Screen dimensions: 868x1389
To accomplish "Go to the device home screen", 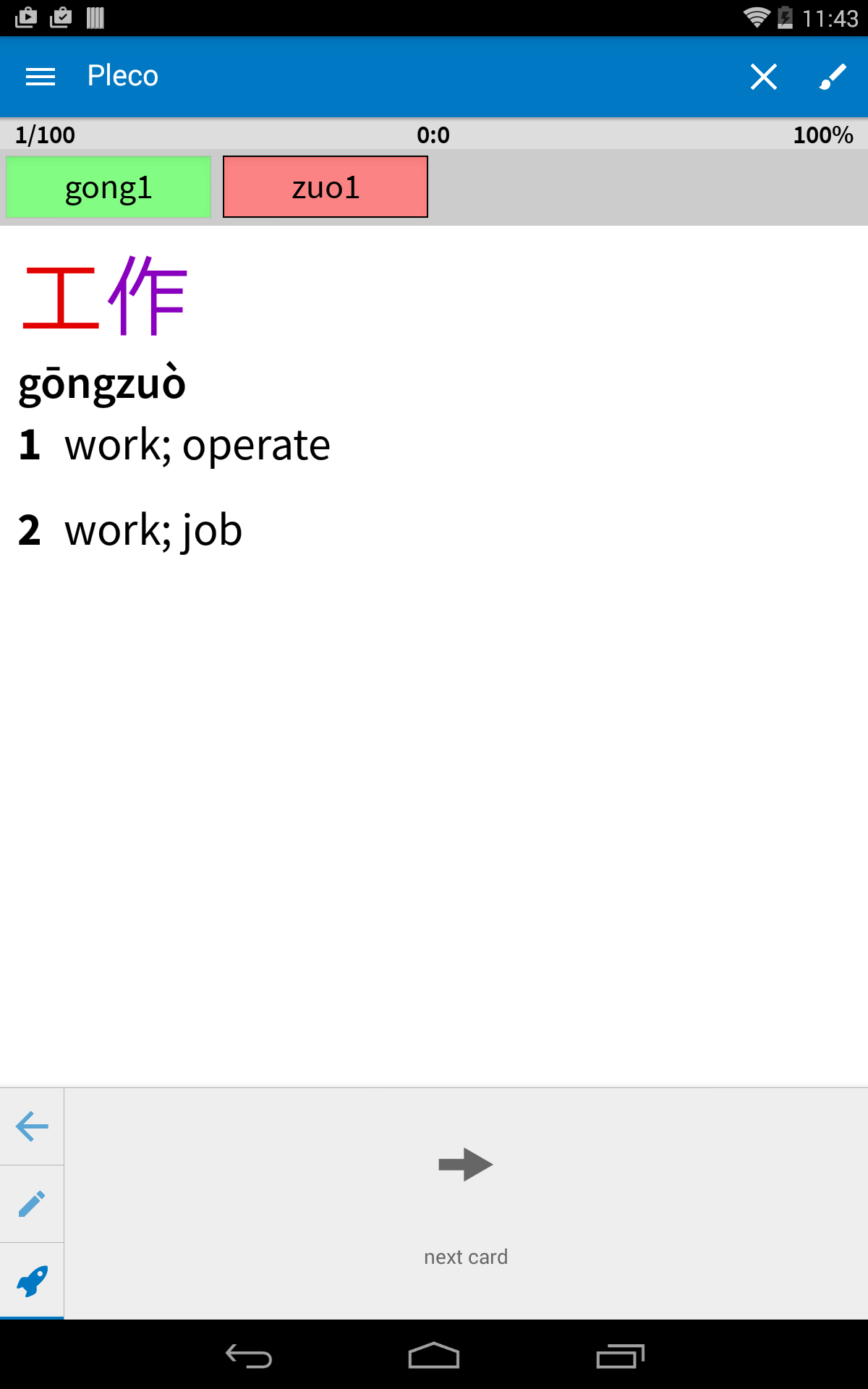I will 434,1356.
